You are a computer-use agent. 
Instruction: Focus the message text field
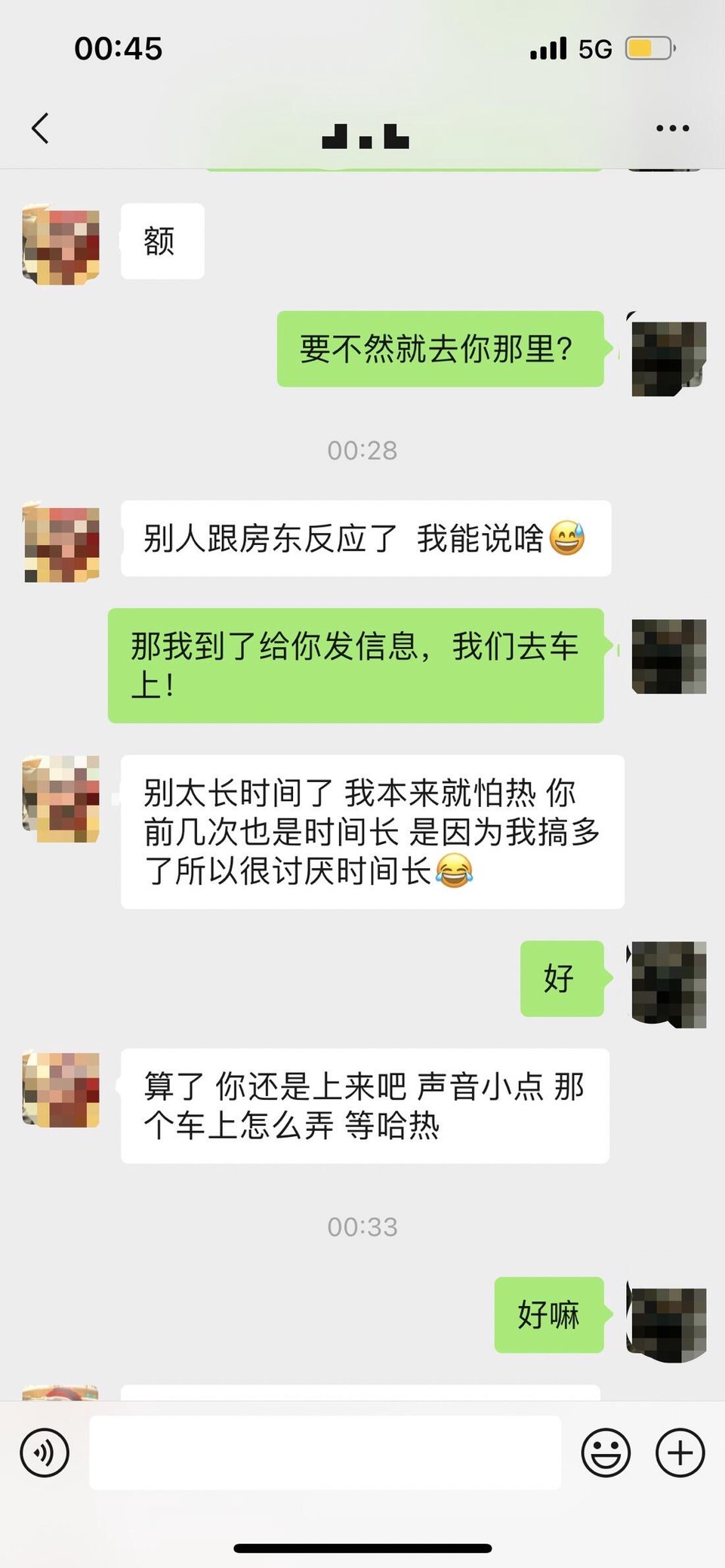click(x=325, y=1452)
